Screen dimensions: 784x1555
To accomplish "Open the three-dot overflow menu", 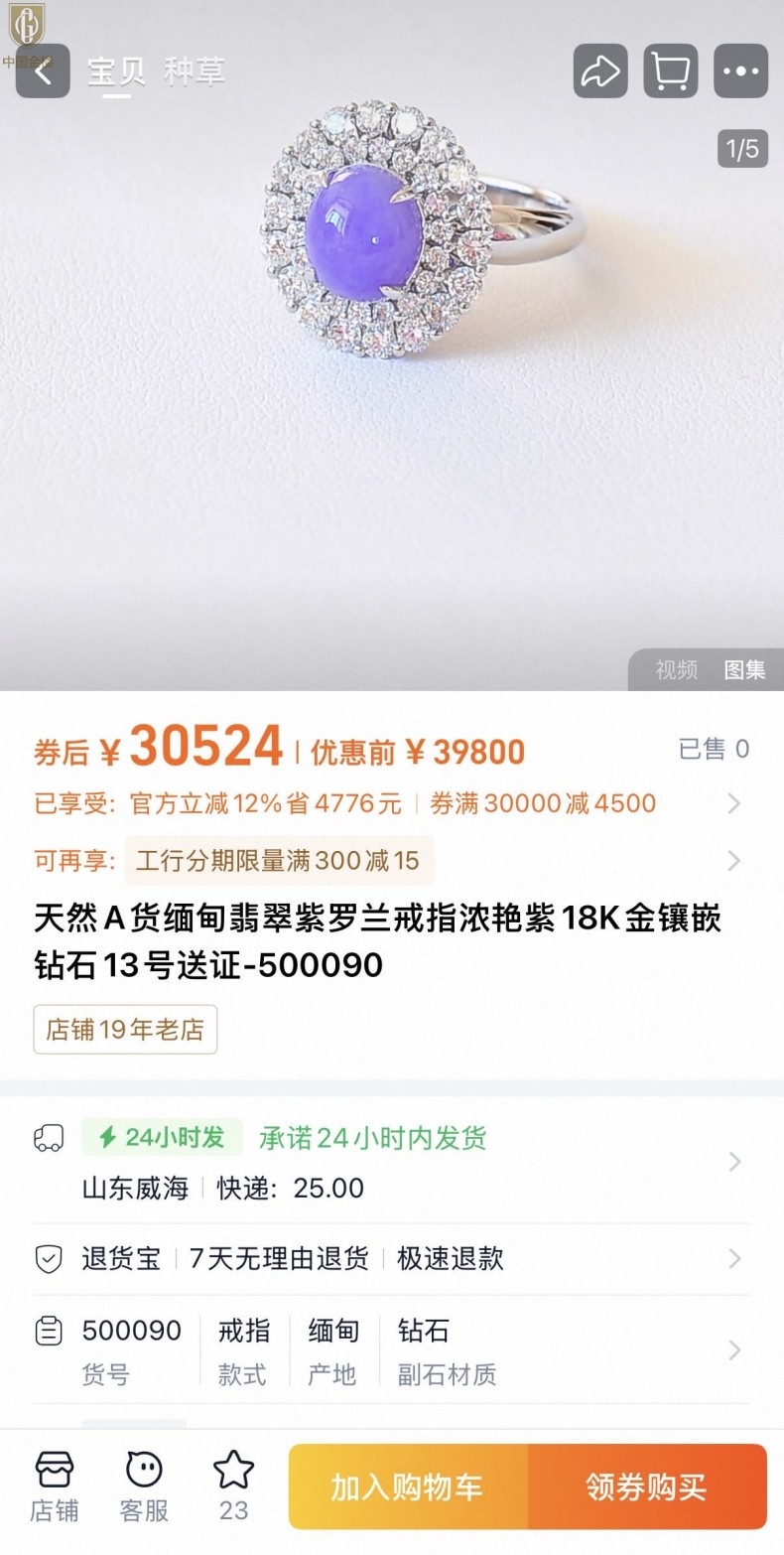I will (740, 71).
